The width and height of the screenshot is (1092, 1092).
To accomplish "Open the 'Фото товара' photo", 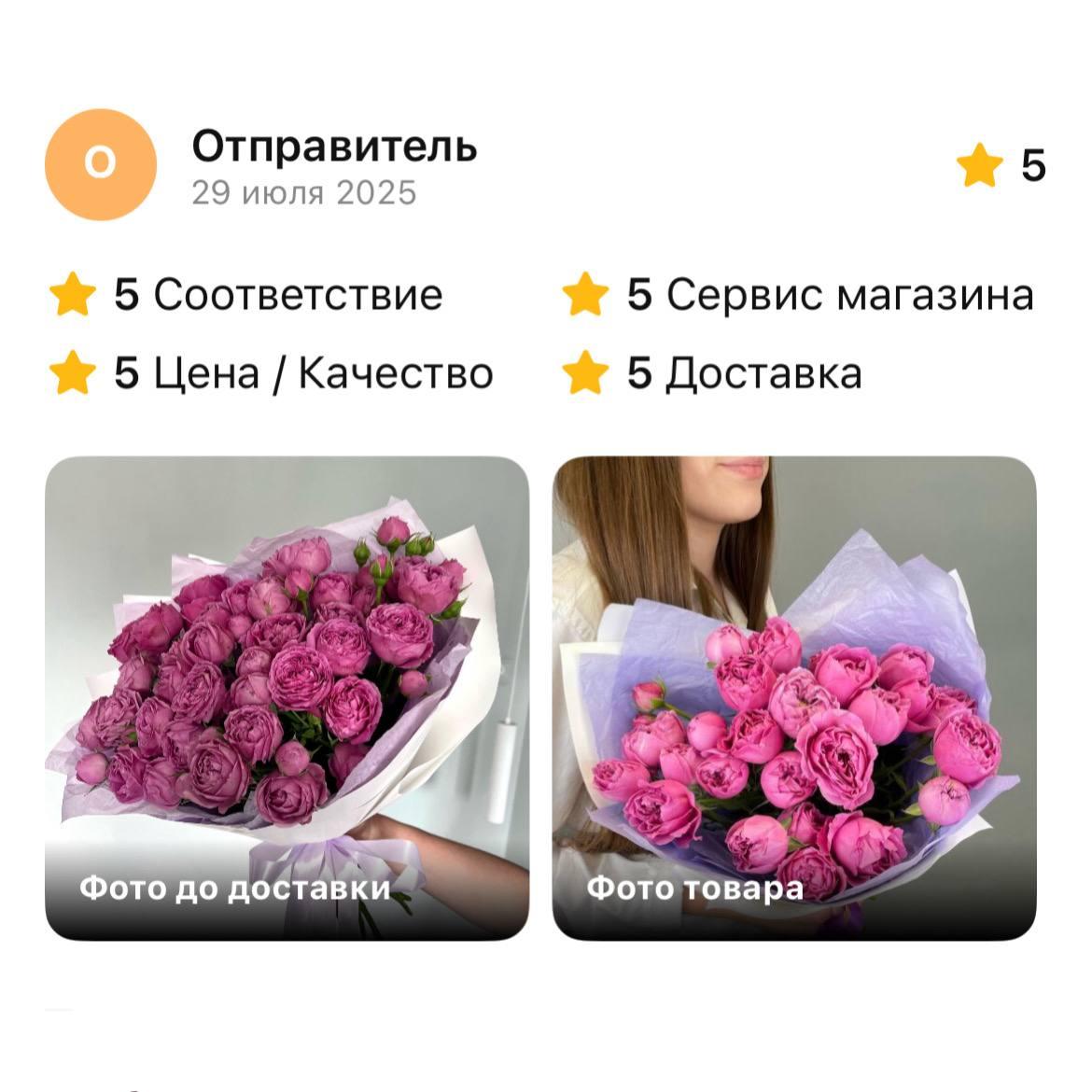I will (794, 697).
